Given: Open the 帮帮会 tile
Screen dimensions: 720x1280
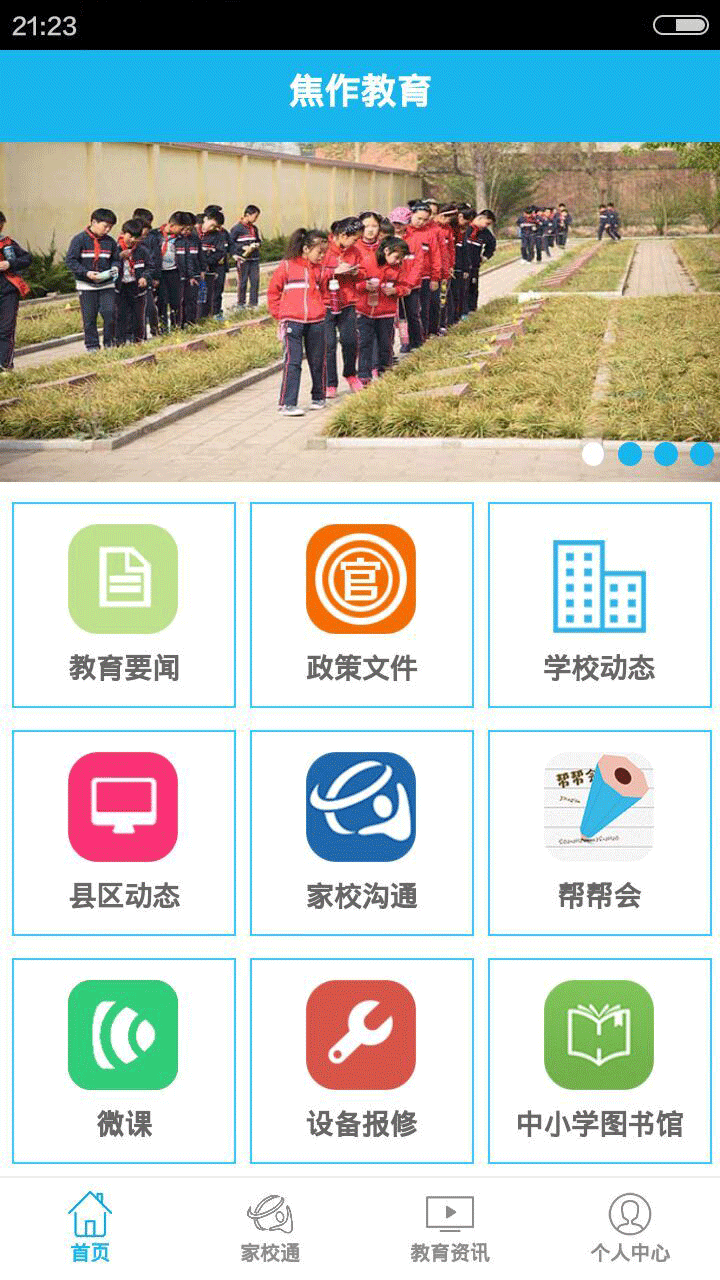Looking at the screenshot, I should (x=599, y=832).
